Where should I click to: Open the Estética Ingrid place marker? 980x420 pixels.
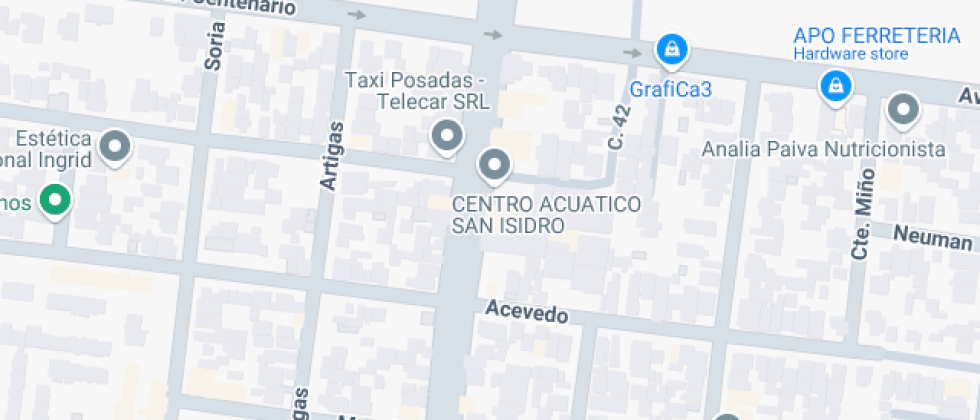117,147
